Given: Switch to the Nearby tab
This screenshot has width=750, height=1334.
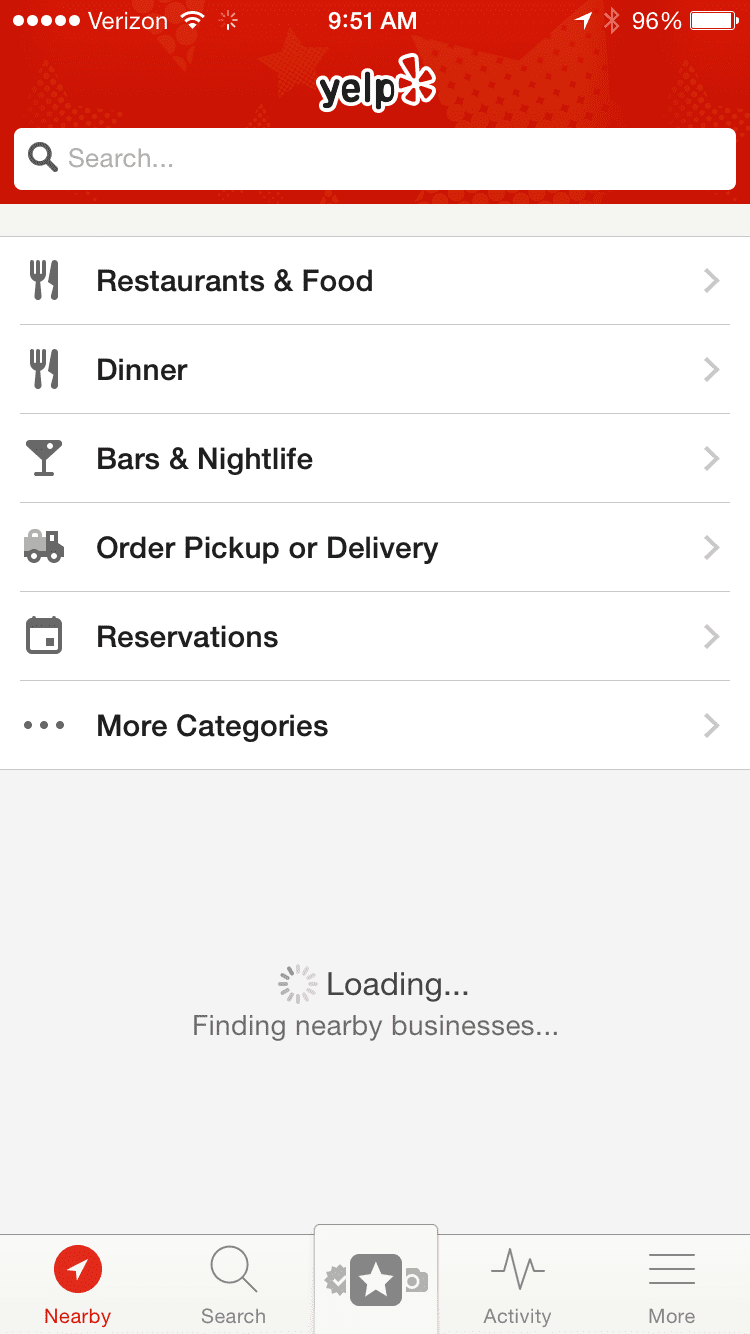Looking at the screenshot, I should pos(78,1285).
